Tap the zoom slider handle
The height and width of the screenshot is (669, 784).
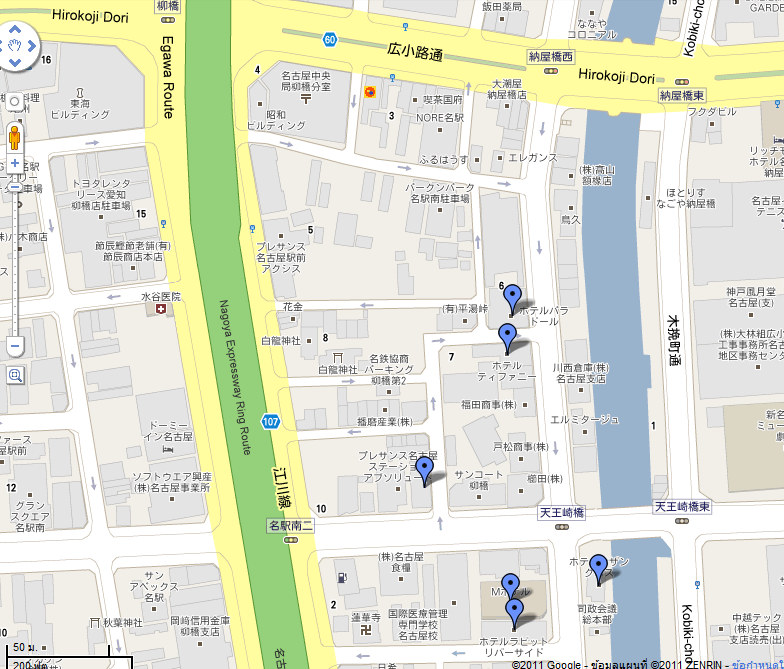[x=15, y=187]
